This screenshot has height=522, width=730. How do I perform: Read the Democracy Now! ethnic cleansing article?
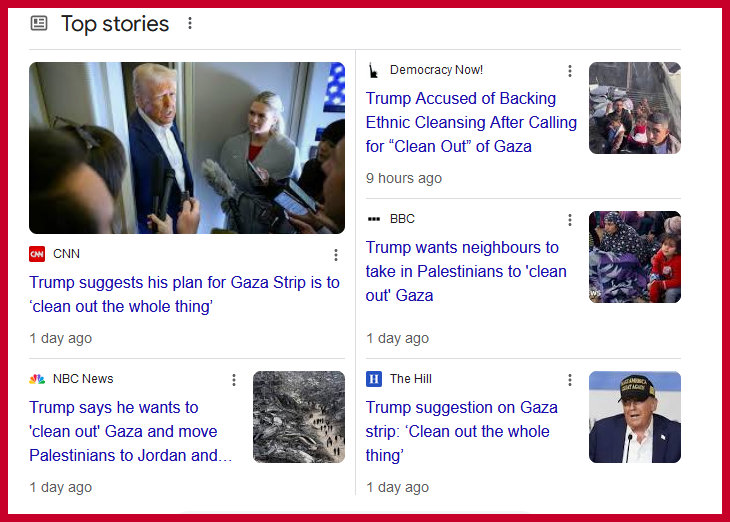point(470,122)
